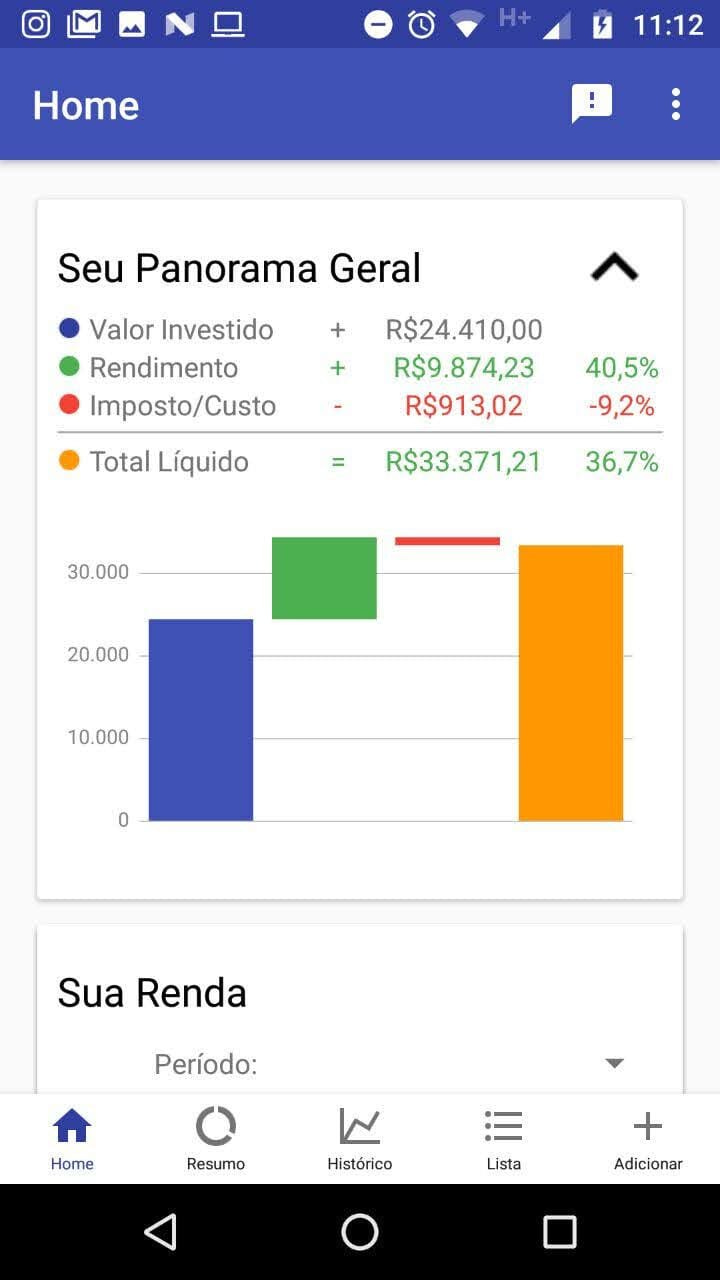Collapse the Seu Panorama Geral card
This screenshot has width=720, height=1280.
[x=614, y=268]
